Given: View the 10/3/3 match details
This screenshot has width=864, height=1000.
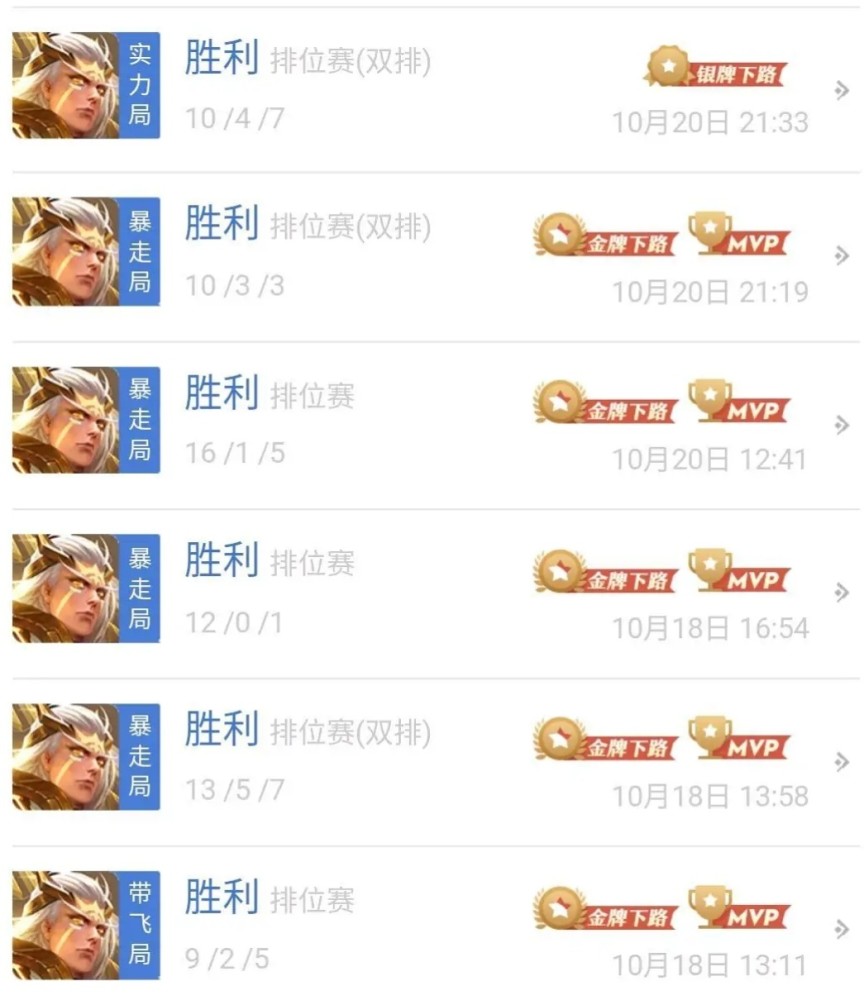Looking at the screenshot, I should 432,256.
